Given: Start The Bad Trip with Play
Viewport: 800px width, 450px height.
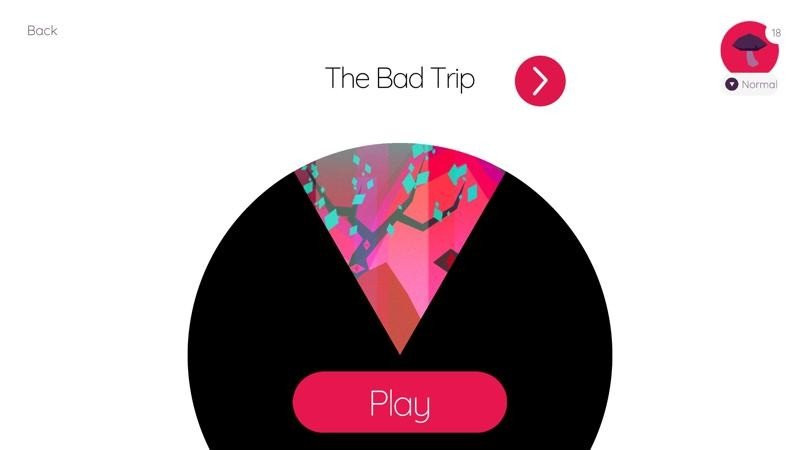Looking at the screenshot, I should (x=399, y=402).
